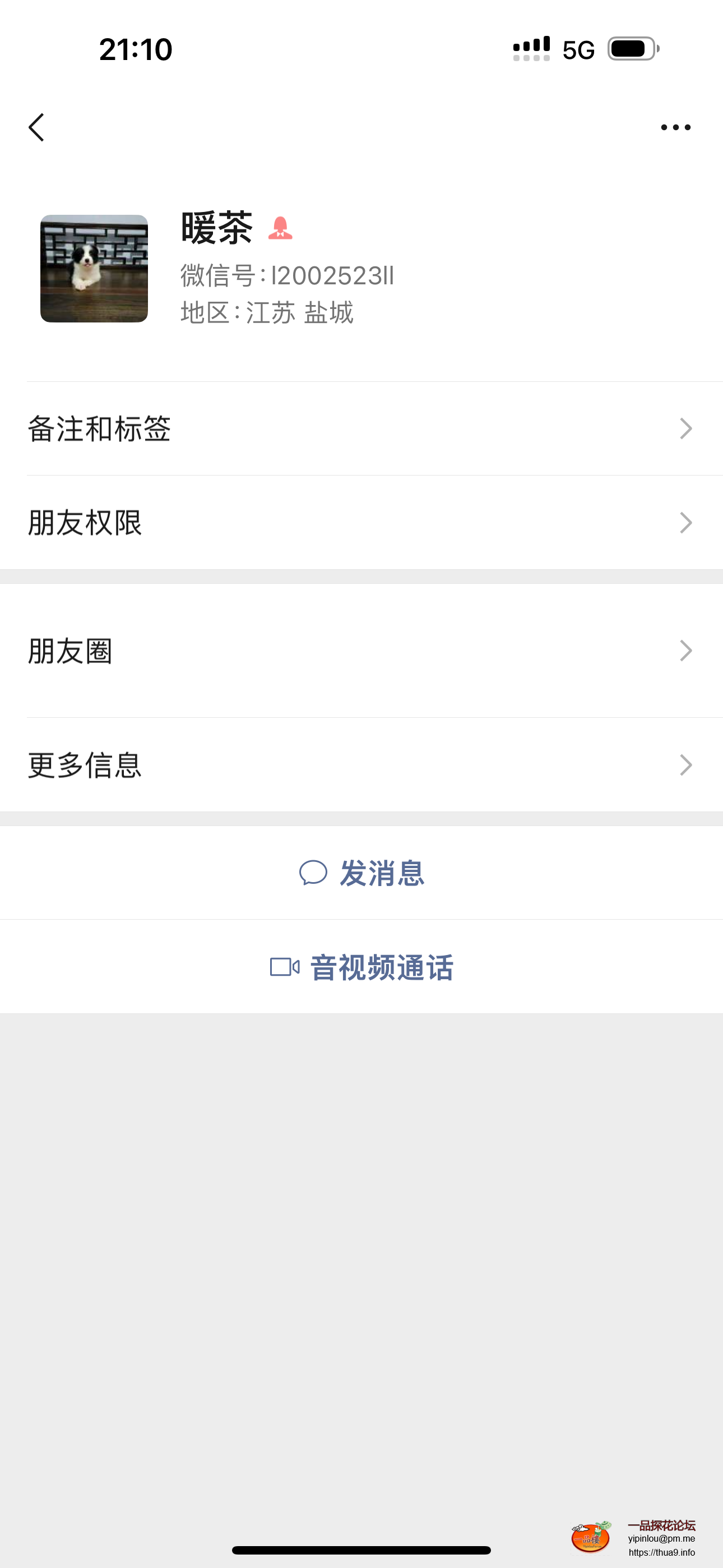
Task: Tap 发消息 to send a message
Action: tap(361, 873)
